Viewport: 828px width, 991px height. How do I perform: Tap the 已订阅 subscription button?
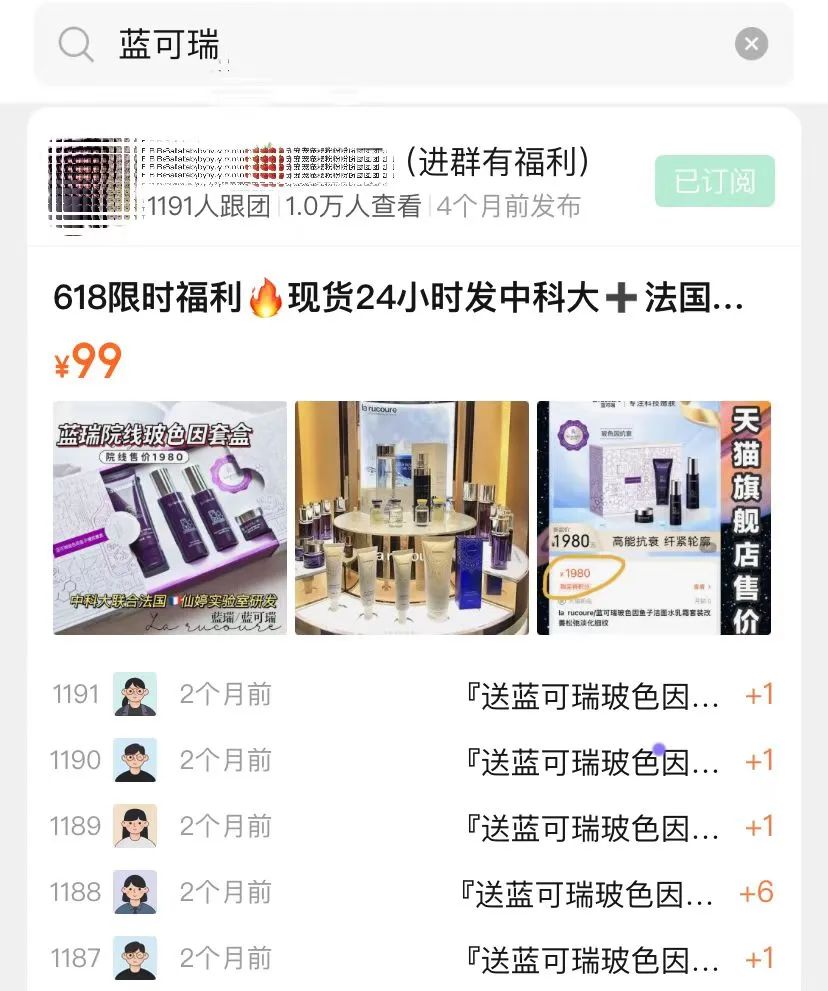coord(714,181)
